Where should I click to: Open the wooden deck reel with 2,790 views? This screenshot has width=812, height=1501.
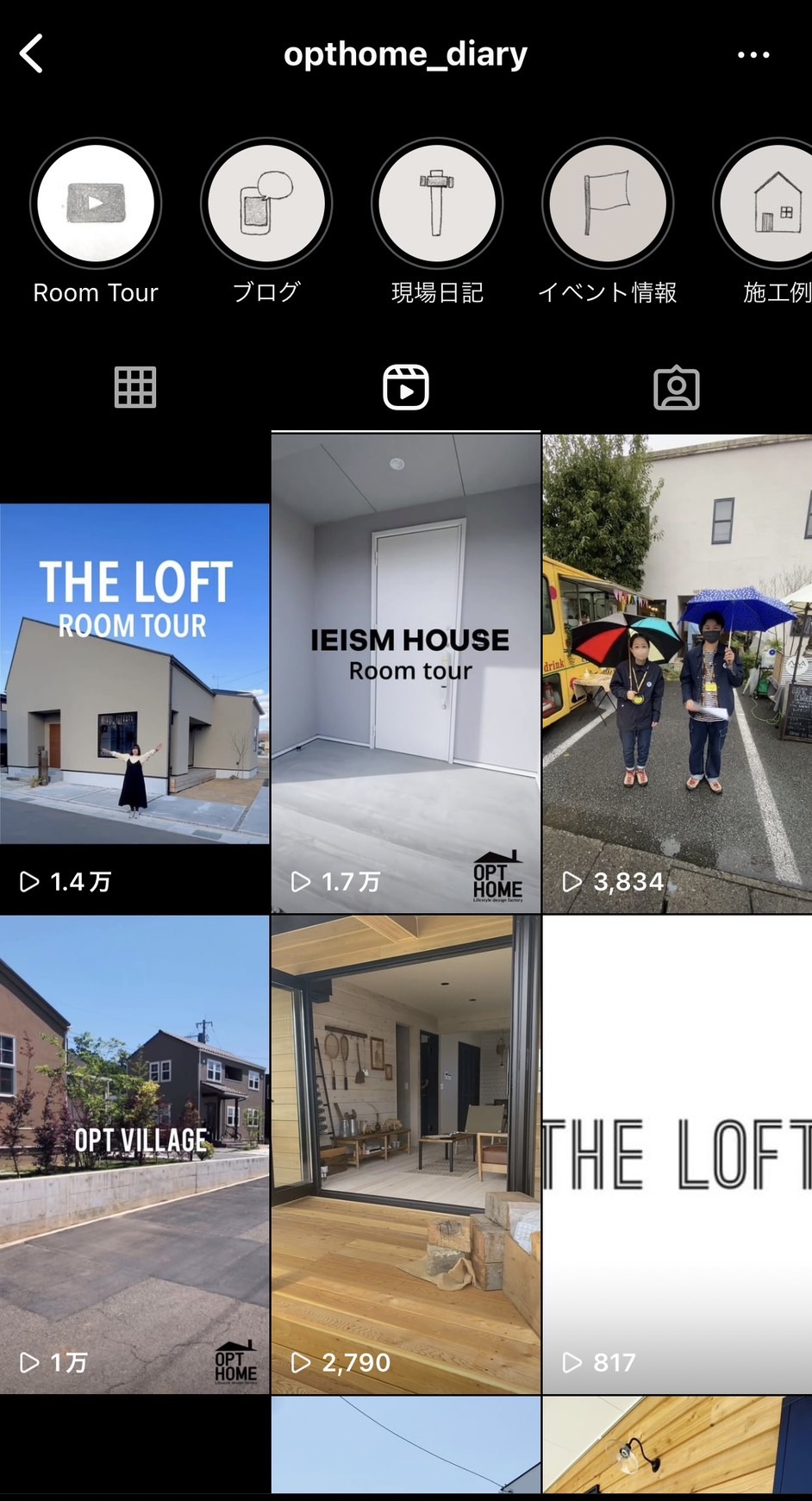pyautogui.click(x=405, y=1155)
